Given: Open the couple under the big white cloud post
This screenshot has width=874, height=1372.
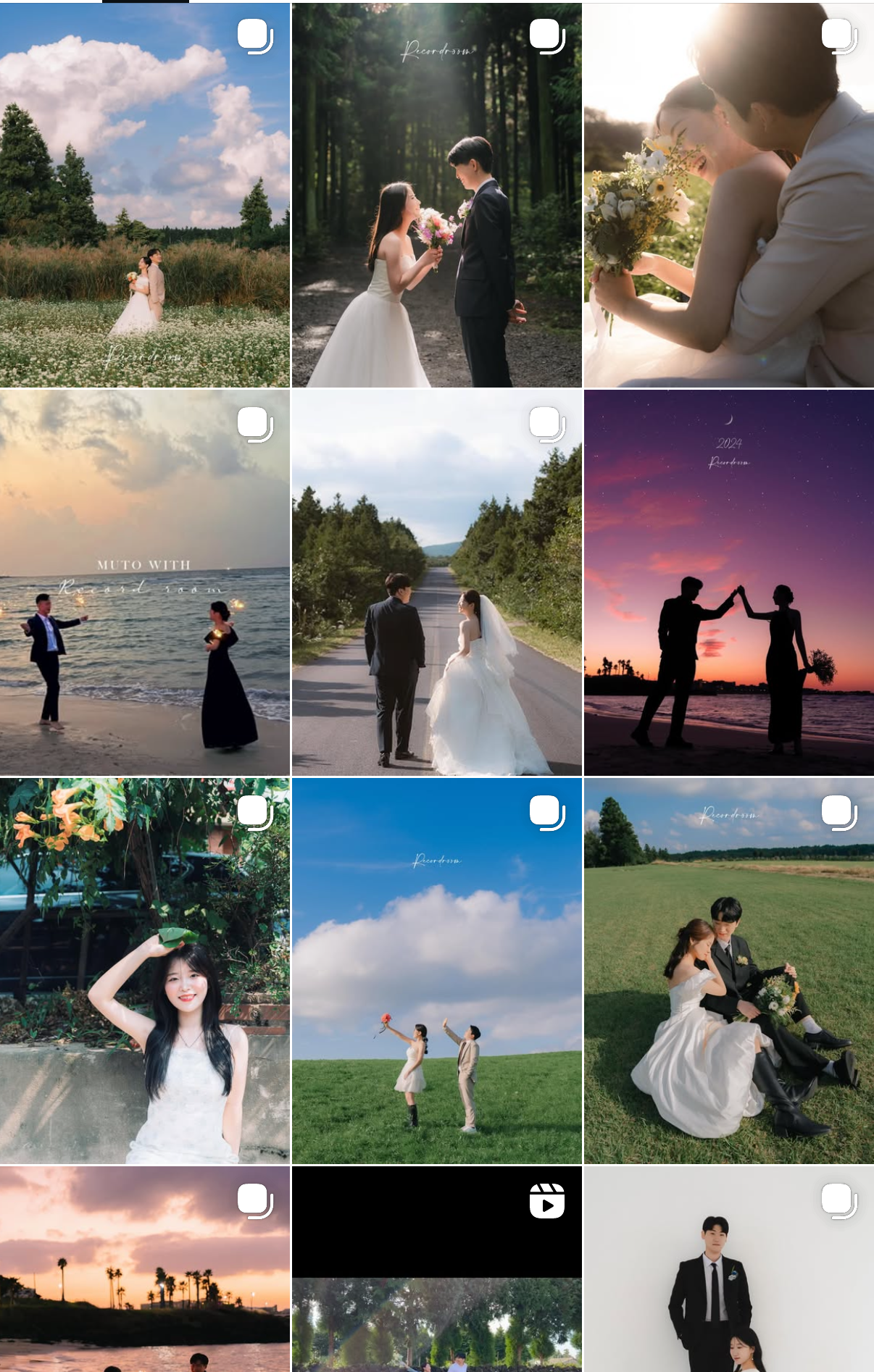Looking at the screenshot, I should pyautogui.click(x=437, y=971).
